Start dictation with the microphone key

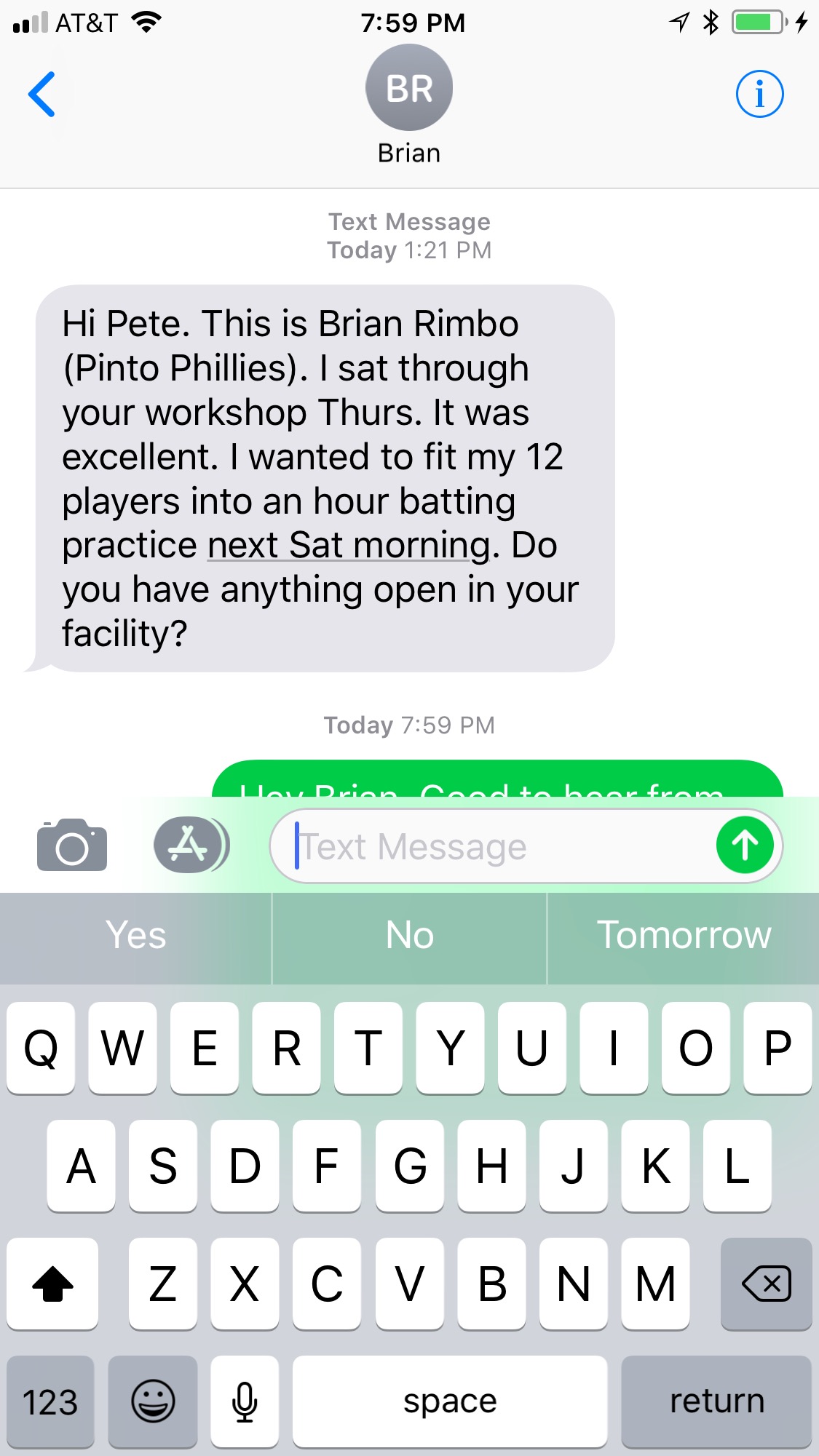[245, 1401]
